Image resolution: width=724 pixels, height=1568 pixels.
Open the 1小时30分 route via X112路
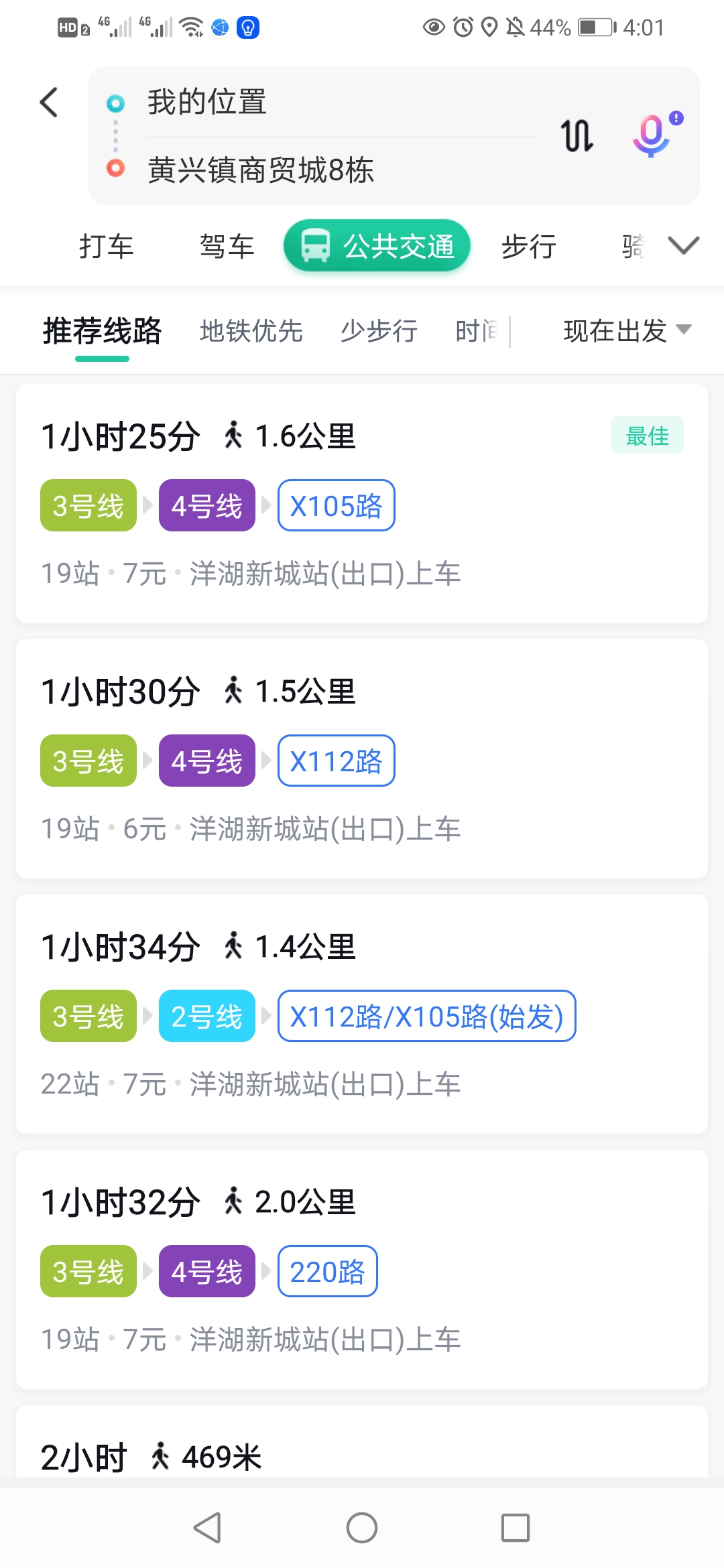(x=362, y=759)
